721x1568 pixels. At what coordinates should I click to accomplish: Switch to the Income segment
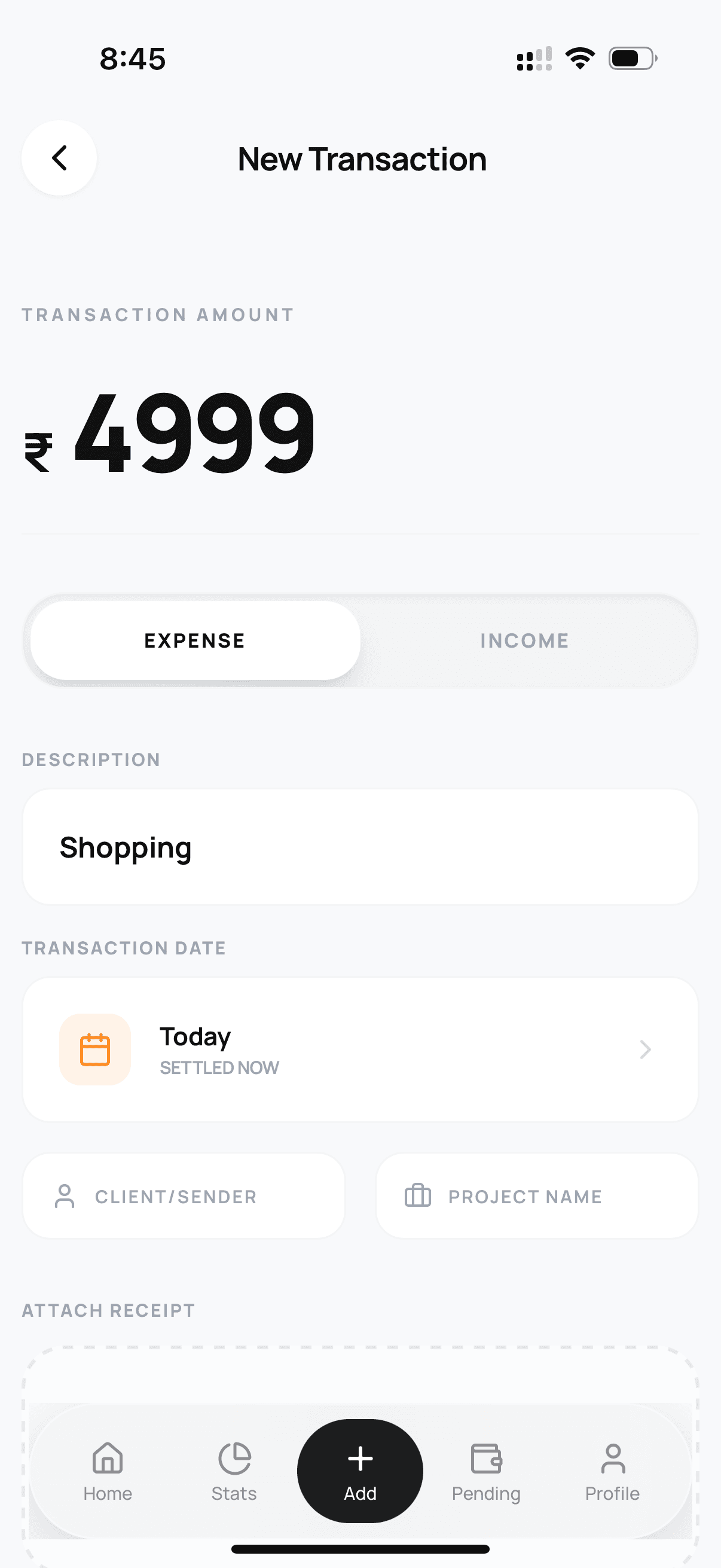tap(524, 640)
